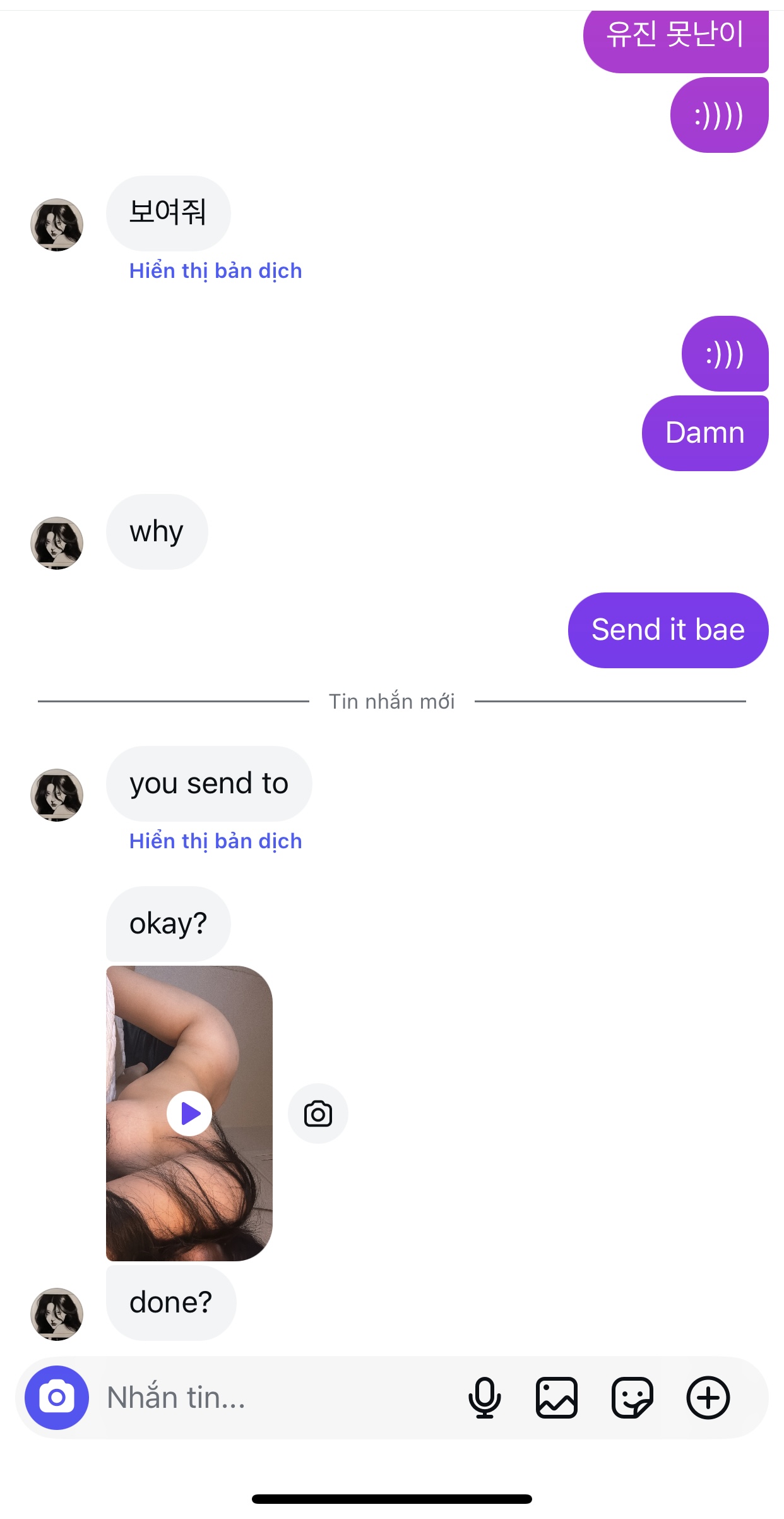The image size is (784, 1519).
Task: Open the sticker picker icon
Action: [632, 1397]
